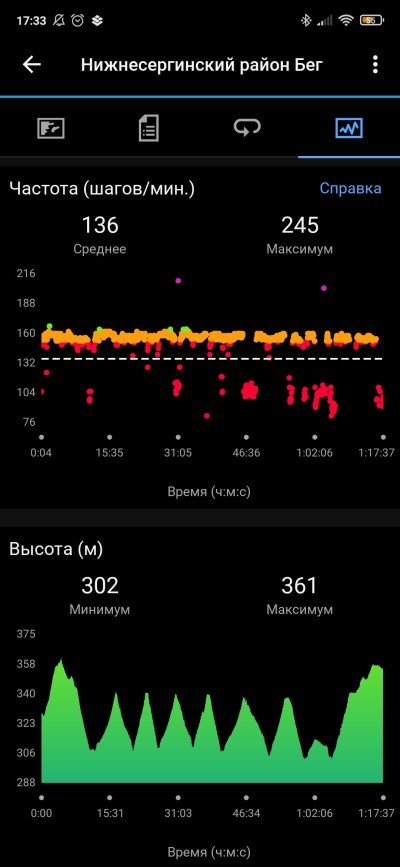Open the three-dot overflow menu
The height and width of the screenshot is (867, 400).
(375, 65)
